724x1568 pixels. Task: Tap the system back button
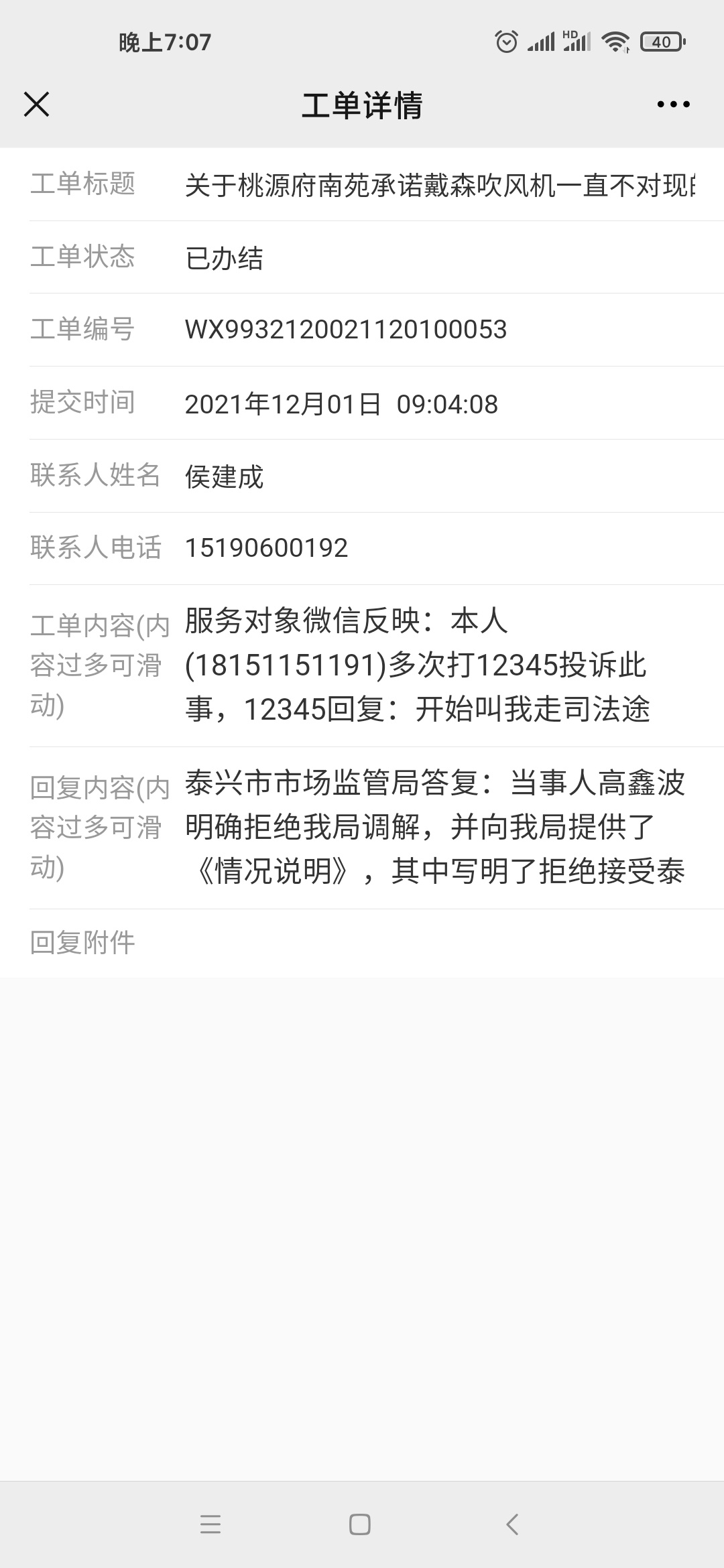[512, 1524]
